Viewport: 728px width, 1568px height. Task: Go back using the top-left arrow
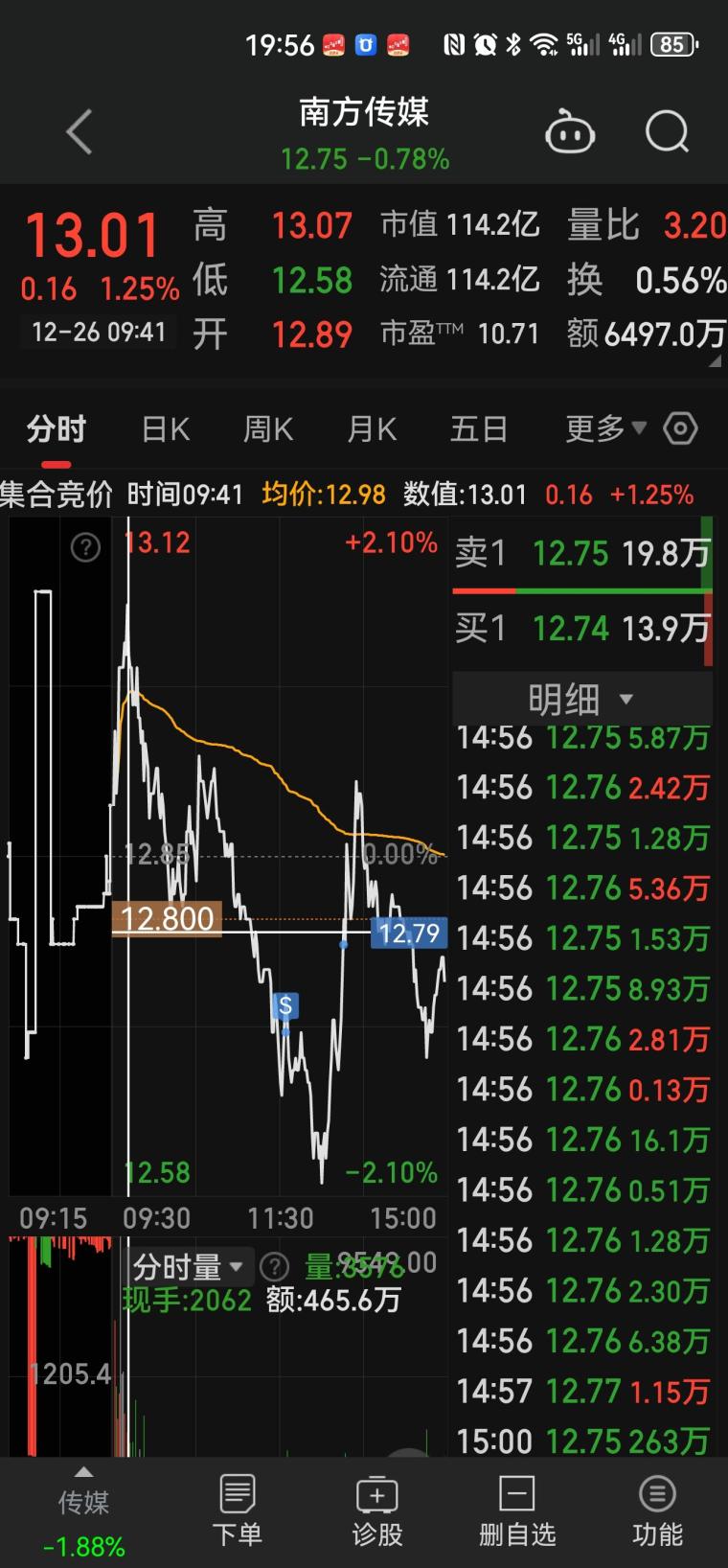pos(80,131)
